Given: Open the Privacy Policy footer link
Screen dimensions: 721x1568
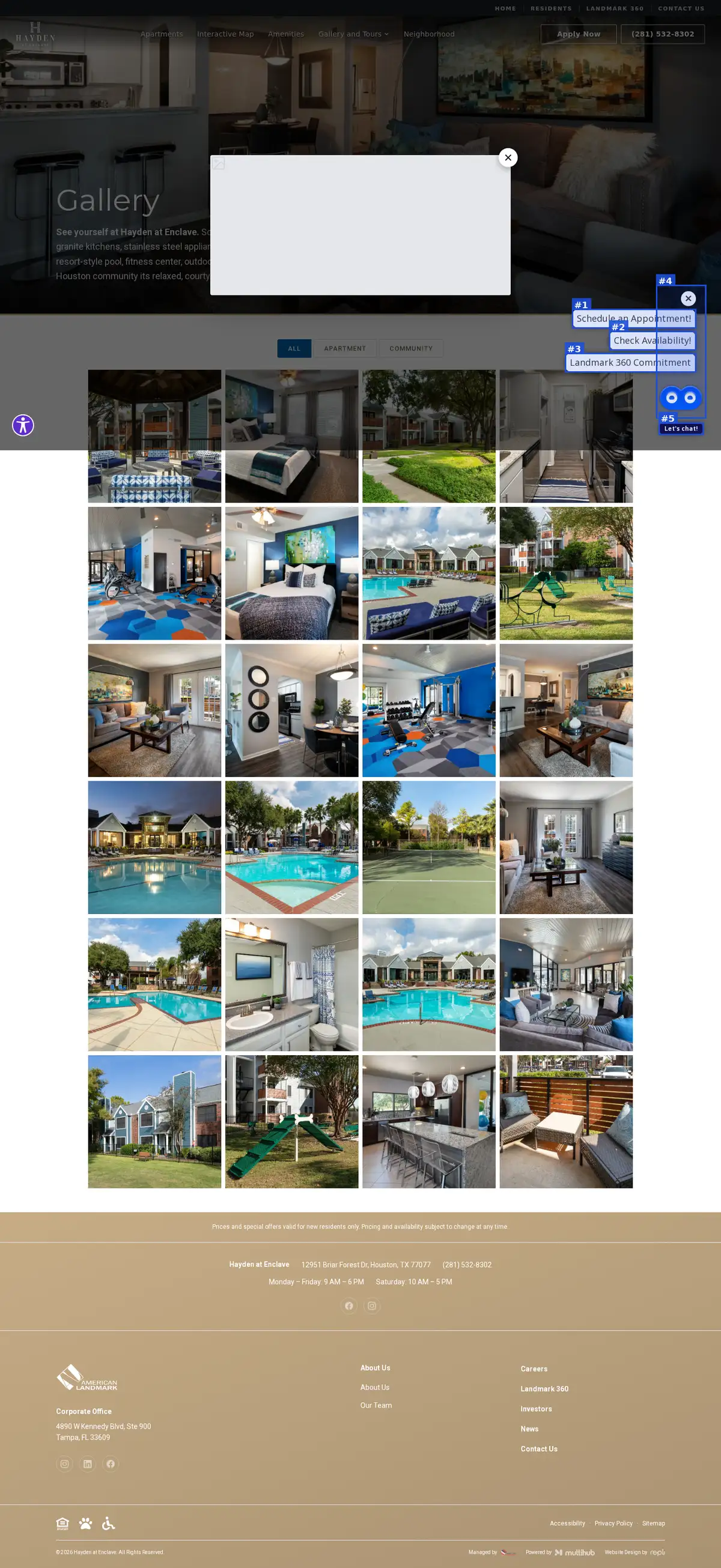Looking at the screenshot, I should [613, 1523].
